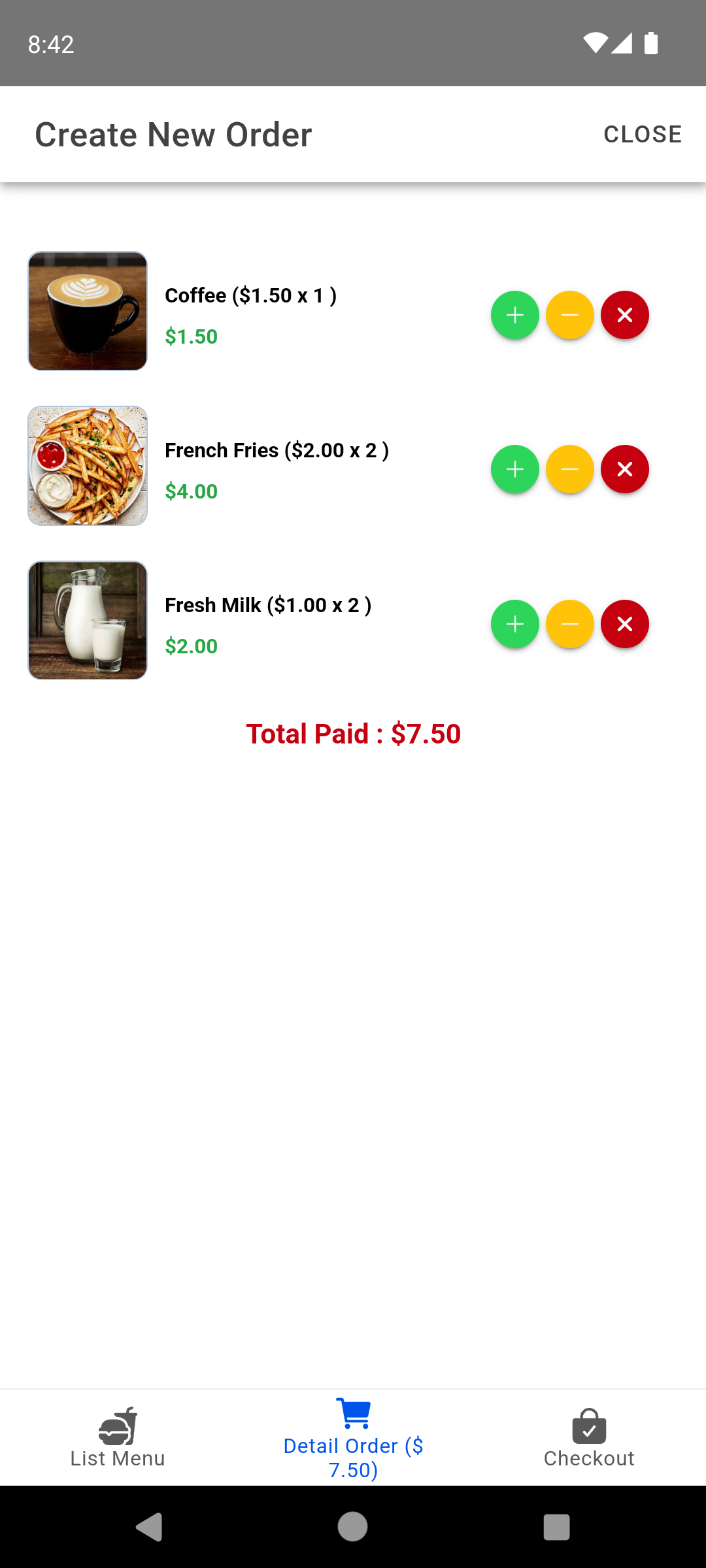The width and height of the screenshot is (706, 1568).
Task: Close the Create New Order screen
Action: click(643, 135)
